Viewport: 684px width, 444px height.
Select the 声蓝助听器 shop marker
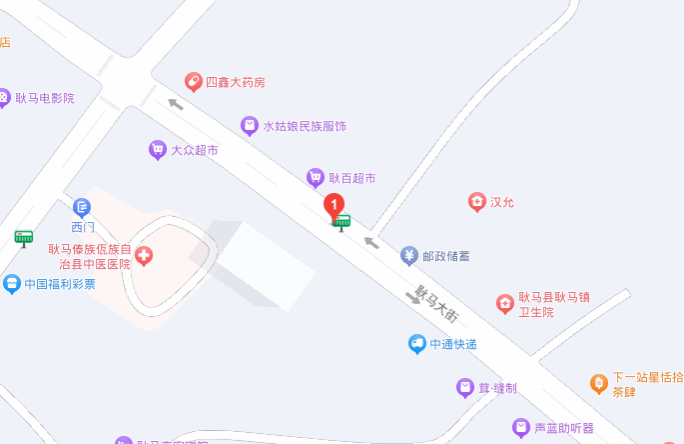tap(520, 428)
